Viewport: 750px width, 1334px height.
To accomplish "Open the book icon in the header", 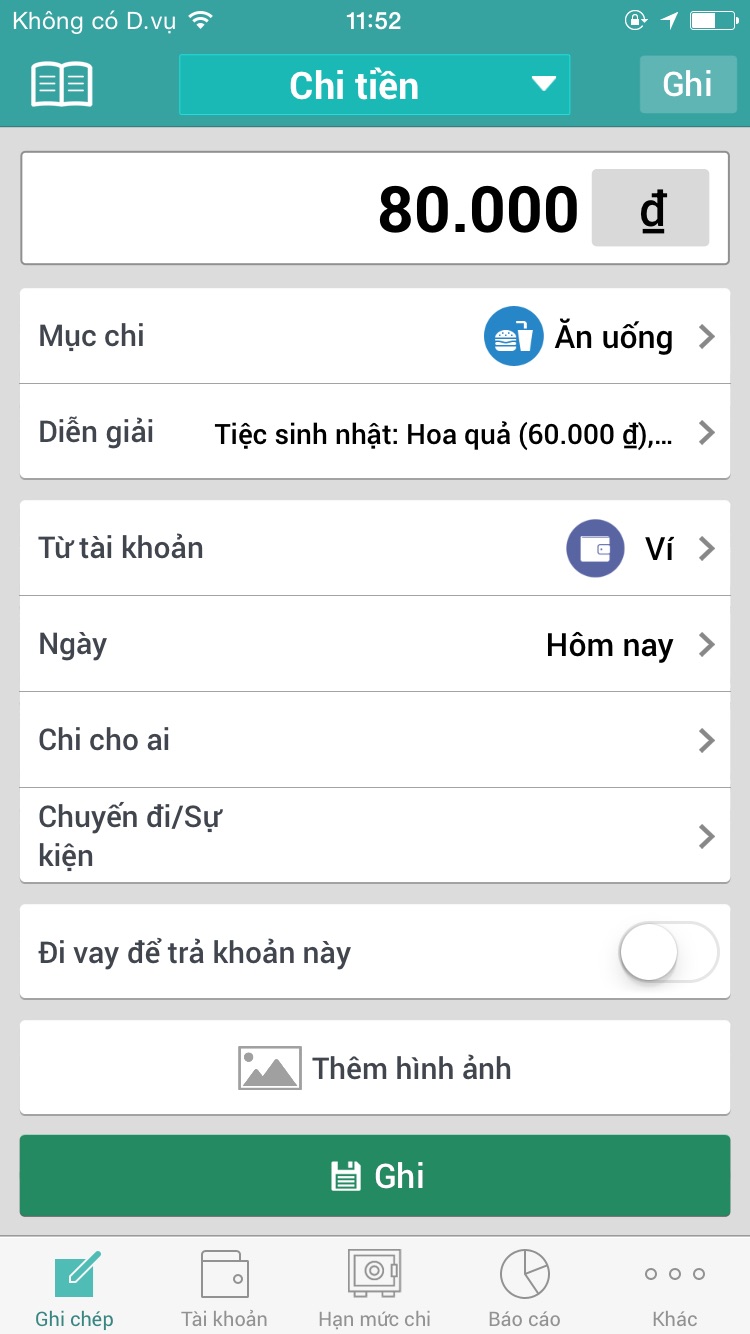I will pos(62,85).
